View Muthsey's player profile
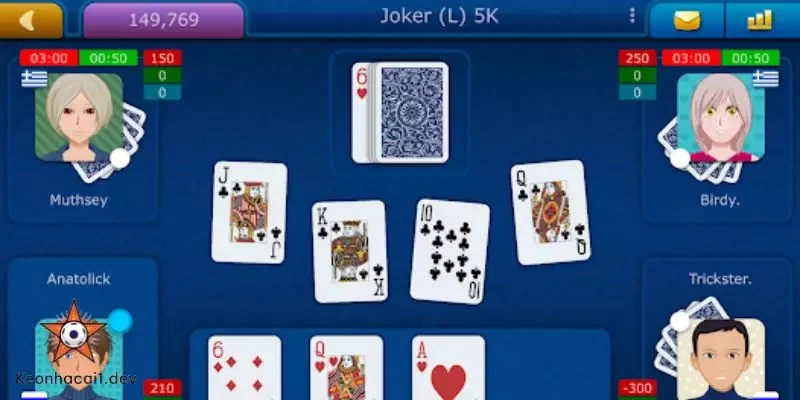 (78, 117)
